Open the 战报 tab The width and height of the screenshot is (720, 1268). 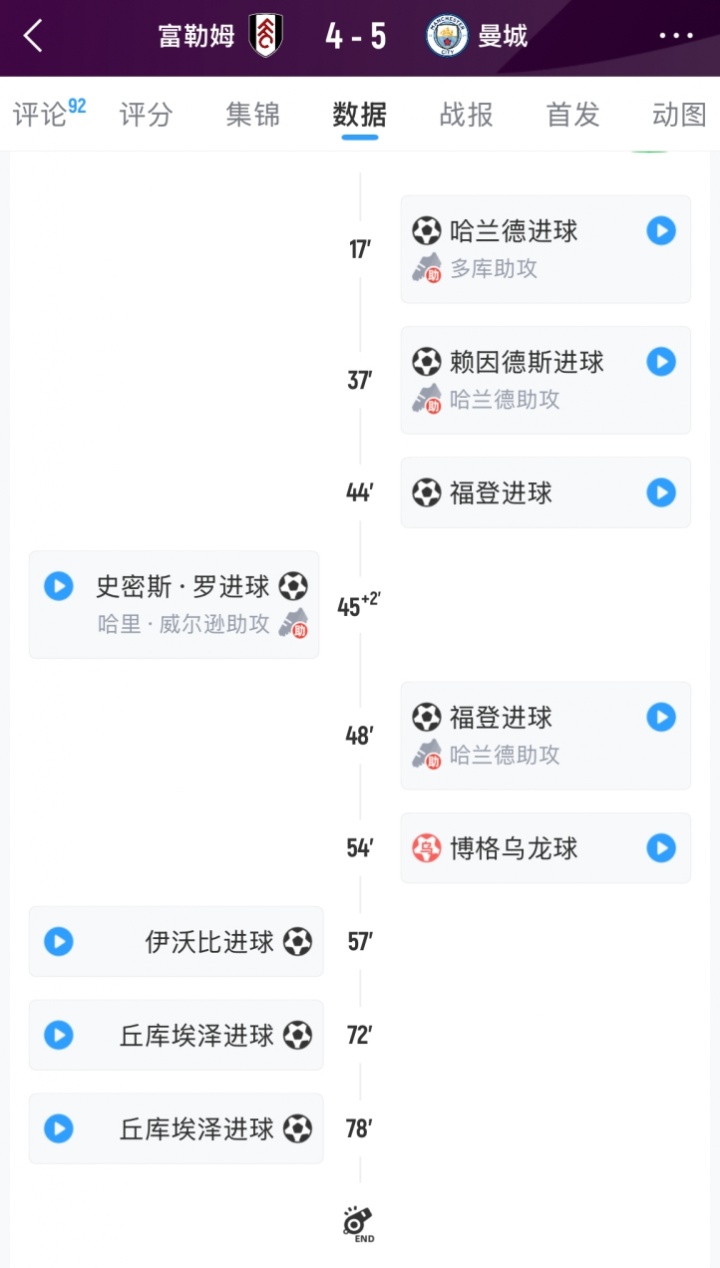pos(464,115)
